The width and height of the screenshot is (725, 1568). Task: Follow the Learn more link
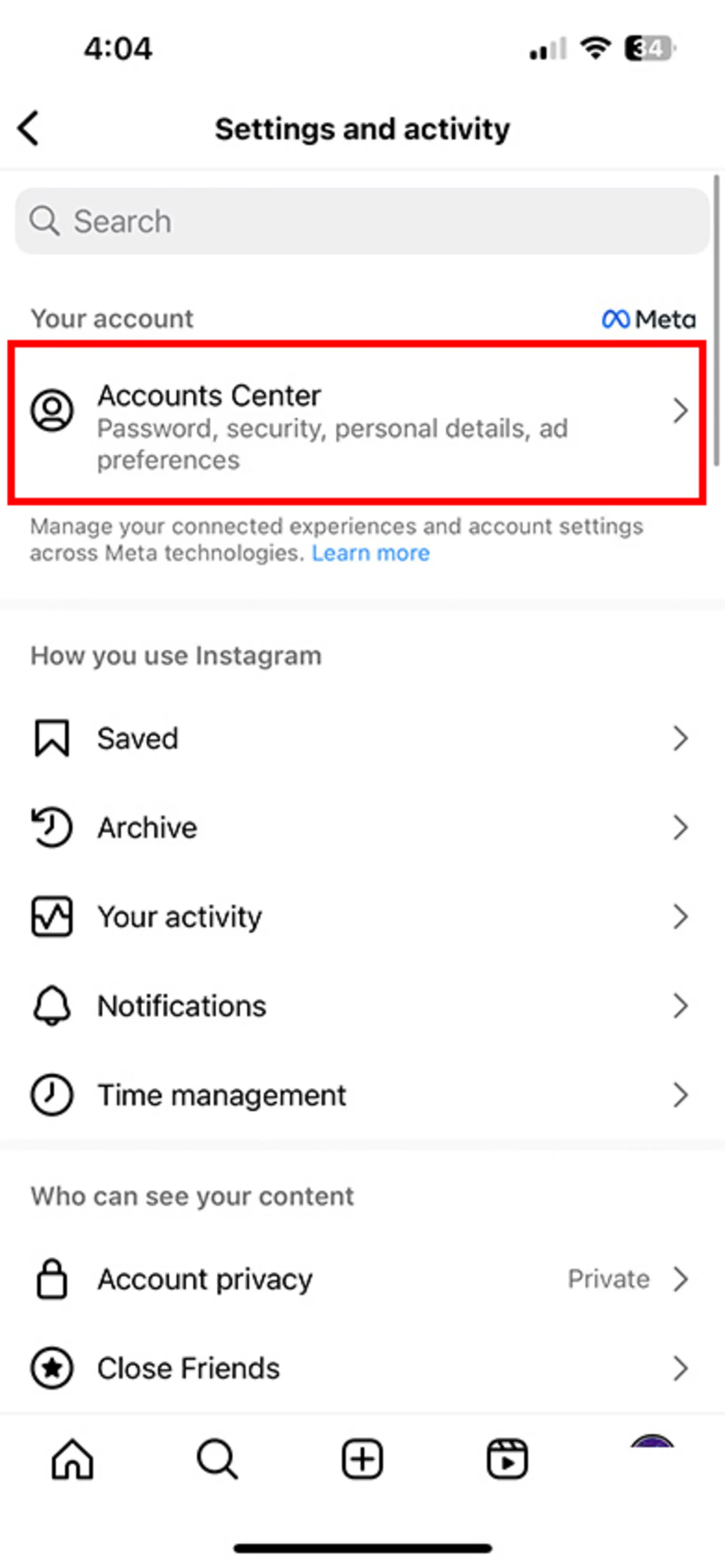pos(370,553)
